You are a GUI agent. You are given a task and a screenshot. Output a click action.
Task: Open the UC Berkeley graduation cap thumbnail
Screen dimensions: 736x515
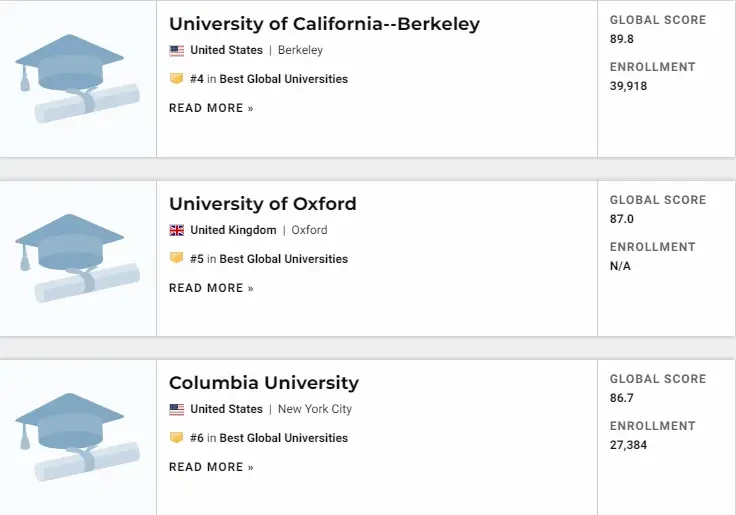click(77, 78)
